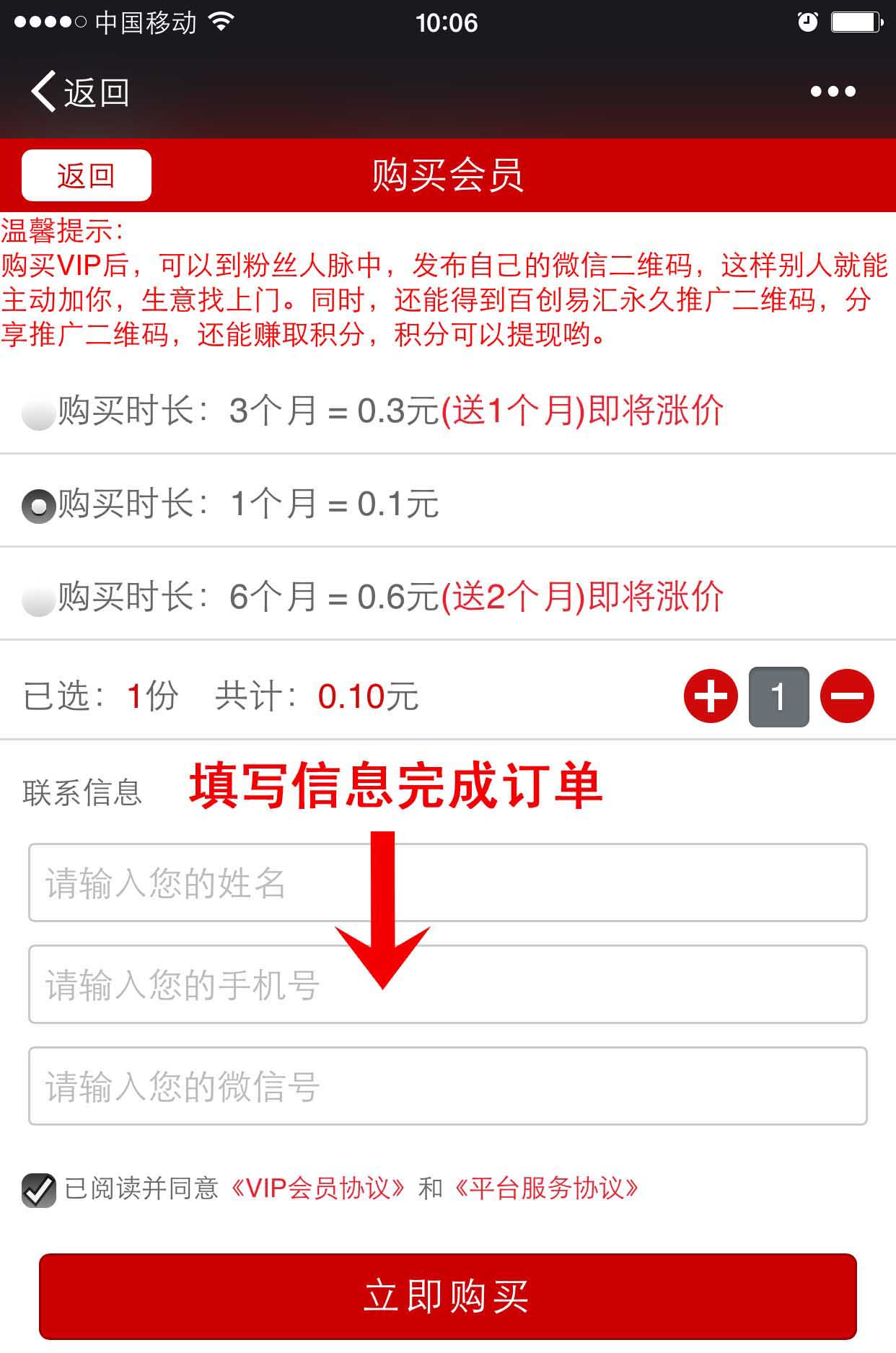Tap the 立即购买 button
The height and width of the screenshot is (1353, 896).
[447, 1296]
